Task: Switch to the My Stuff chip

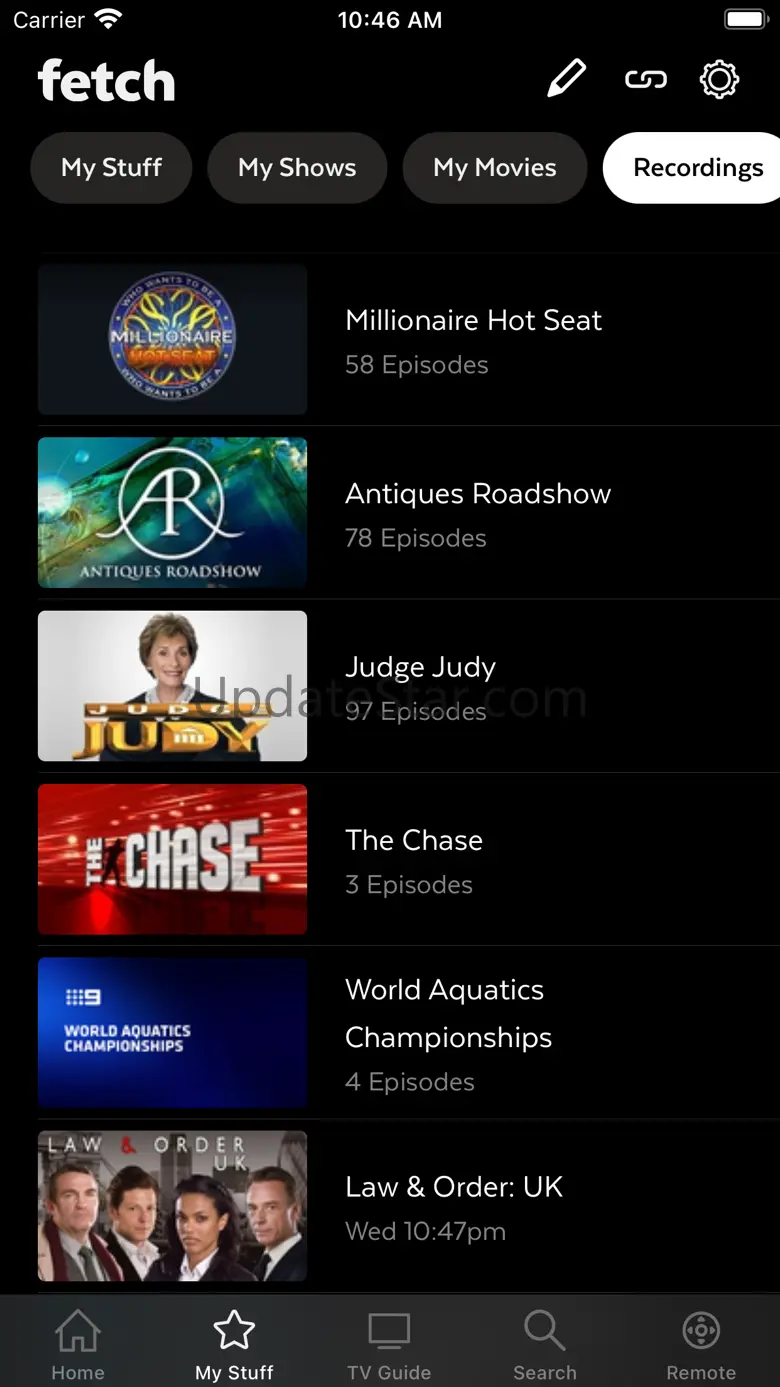Action: (x=111, y=168)
